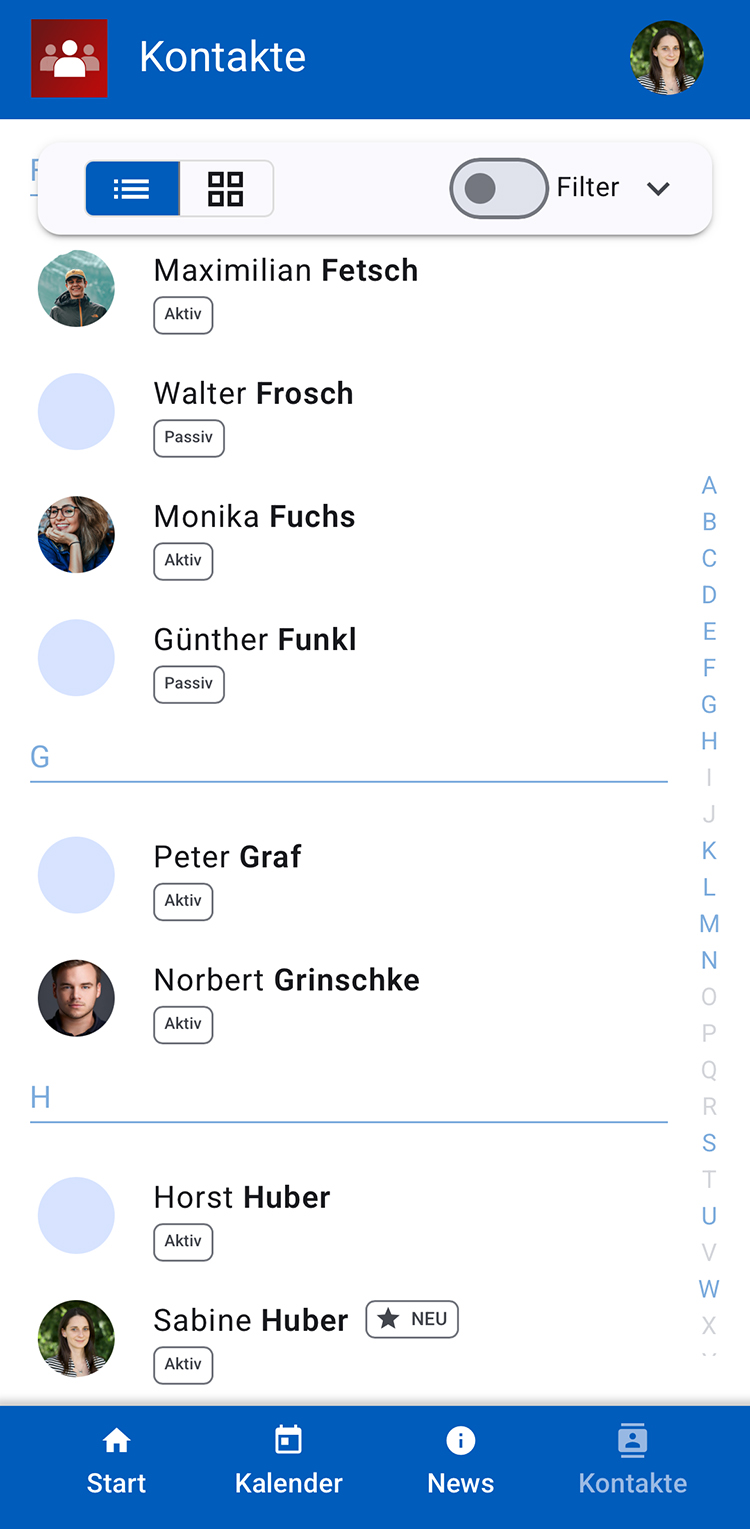Jump to letter A in the index
750x1529 pixels.
(x=709, y=486)
